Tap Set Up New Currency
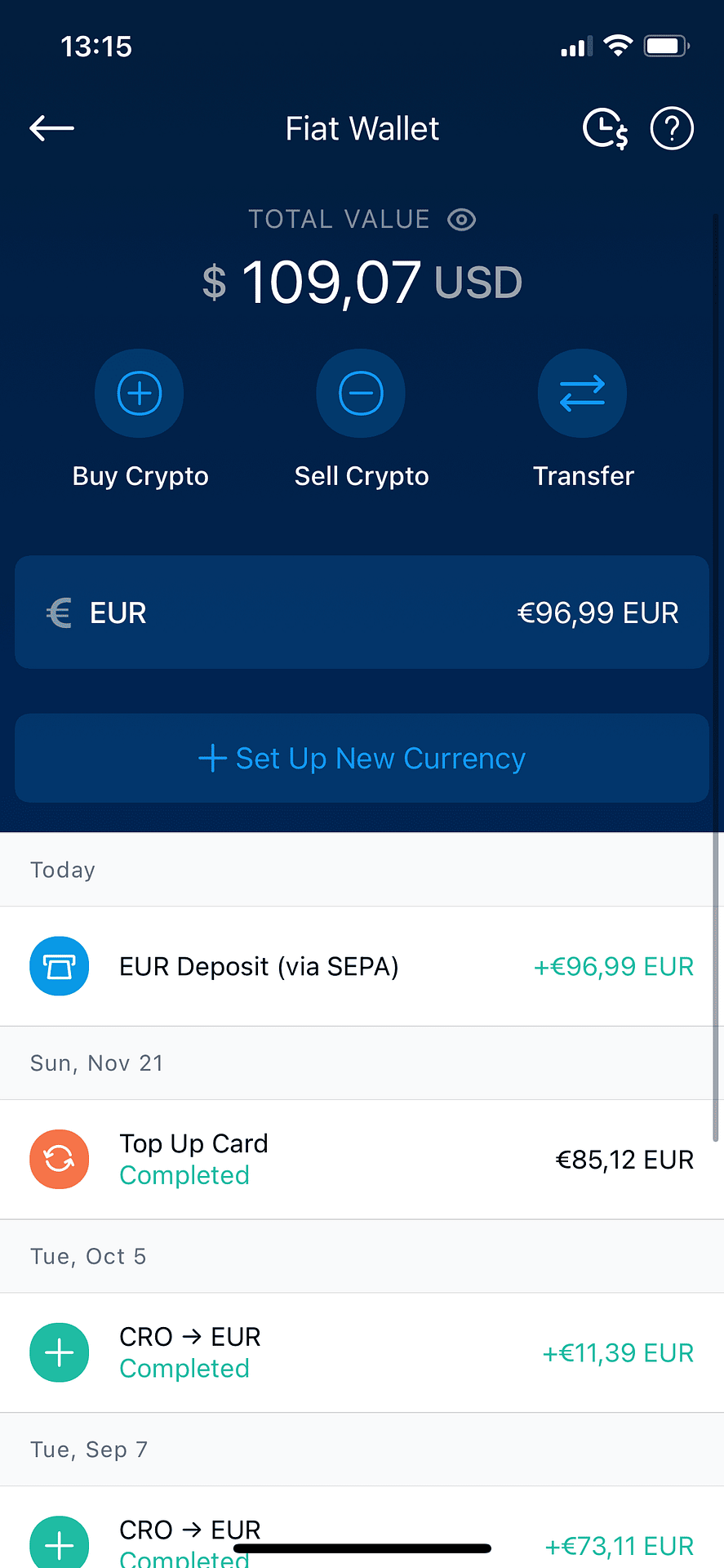This screenshot has height=1568, width=724. [x=362, y=759]
